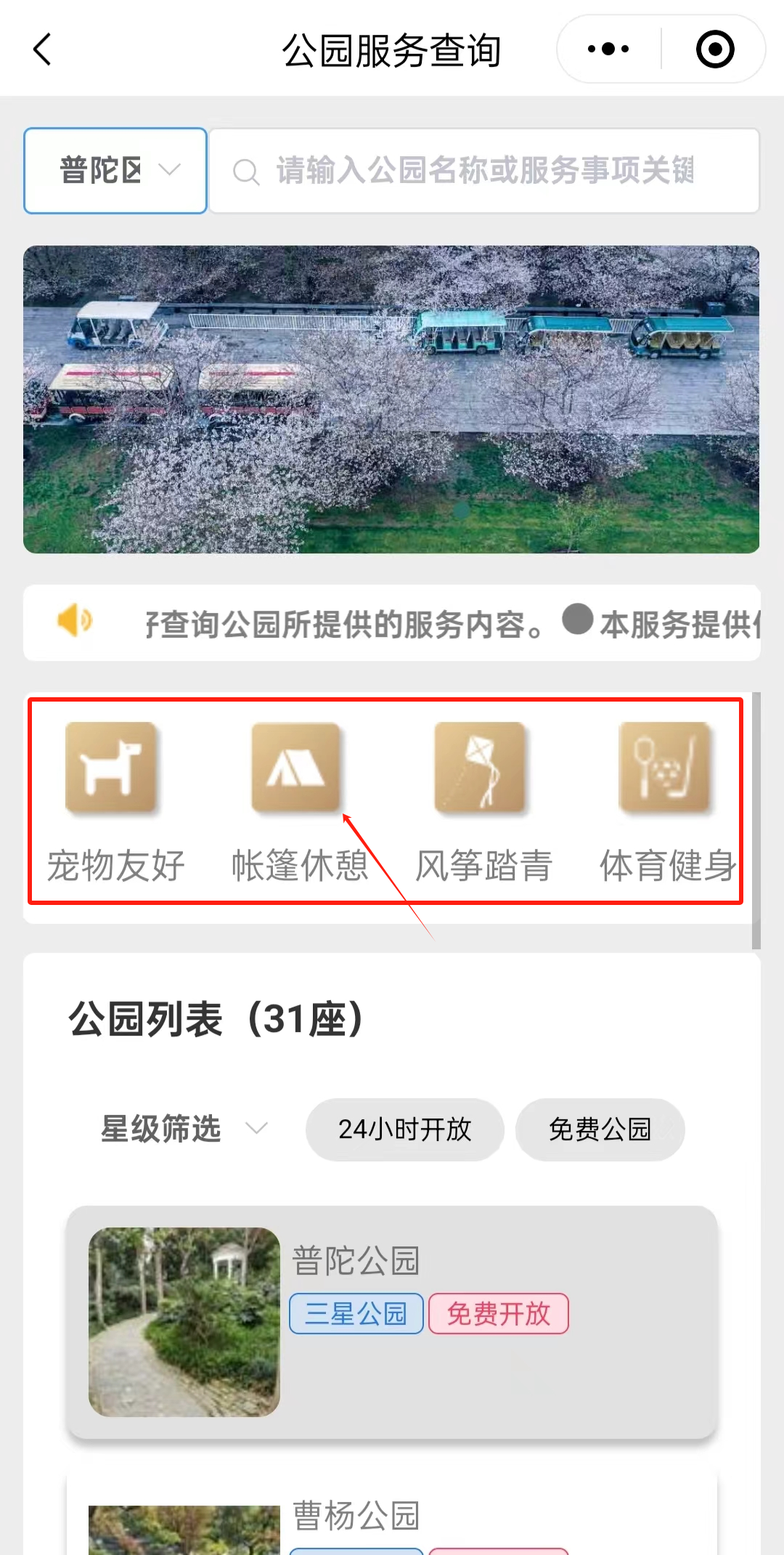
Task: Choose the 风筝踏青 service category
Action: coord(482,800)
